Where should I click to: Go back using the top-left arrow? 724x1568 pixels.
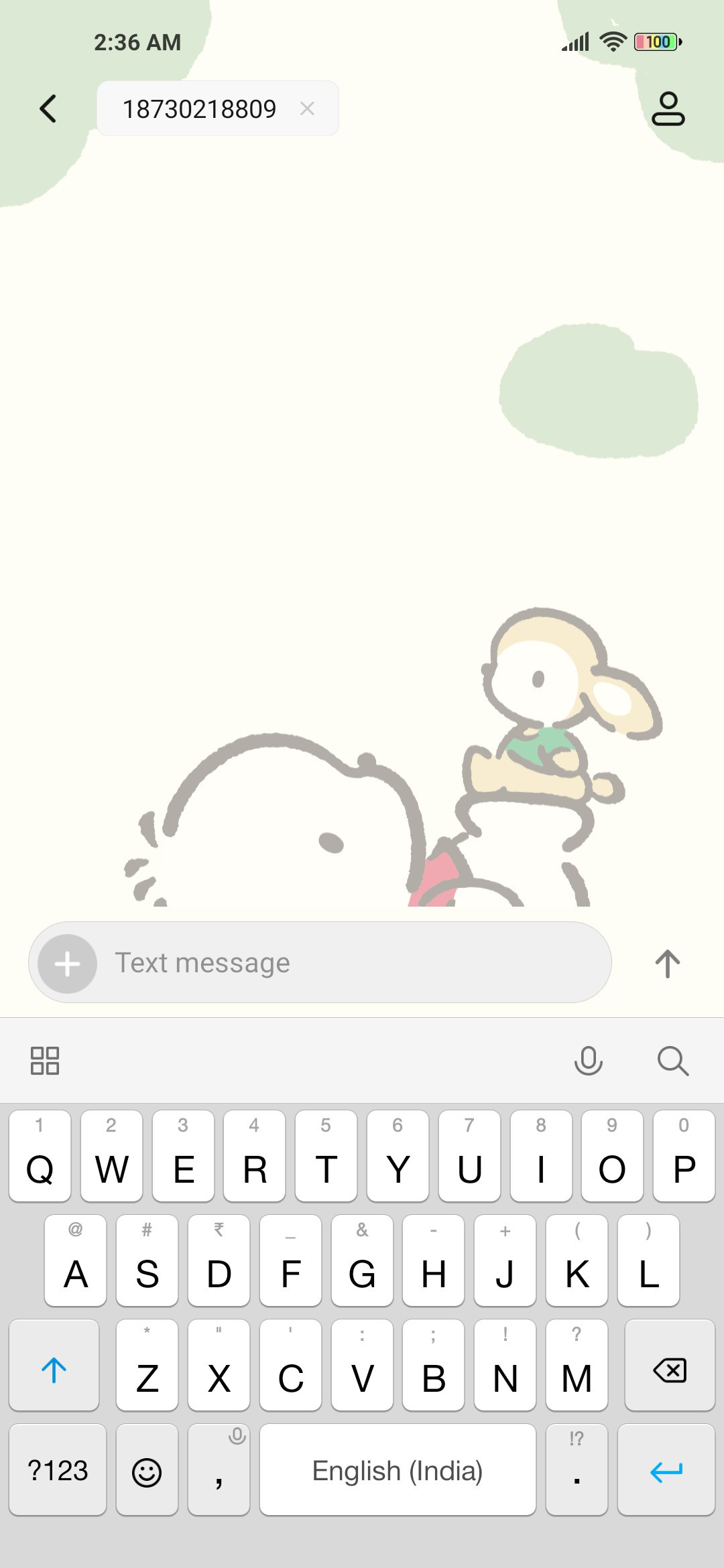coord(48,109)
